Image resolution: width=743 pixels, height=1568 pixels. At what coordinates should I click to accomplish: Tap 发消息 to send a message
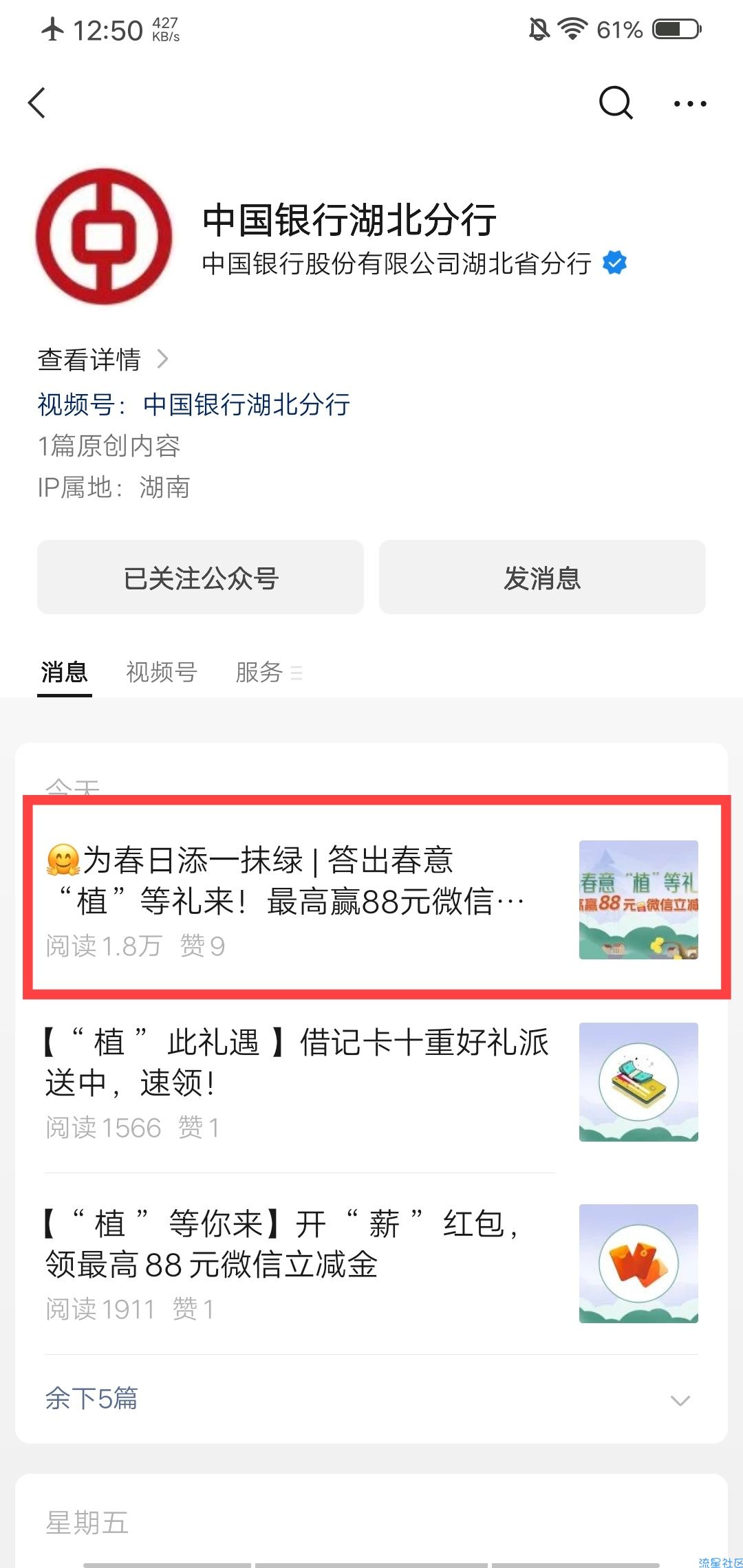pyautogui.click(x=542, y=578)
